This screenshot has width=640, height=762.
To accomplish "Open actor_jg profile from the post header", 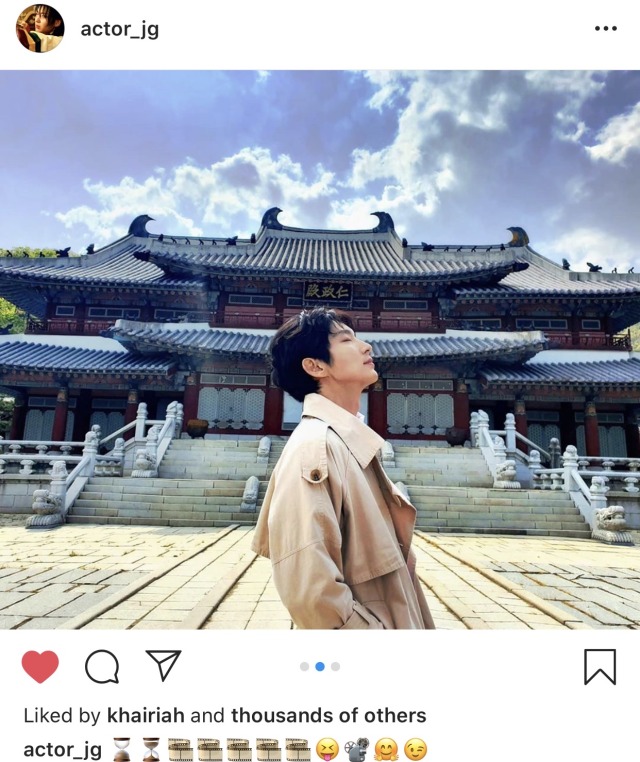I will 119,29.
